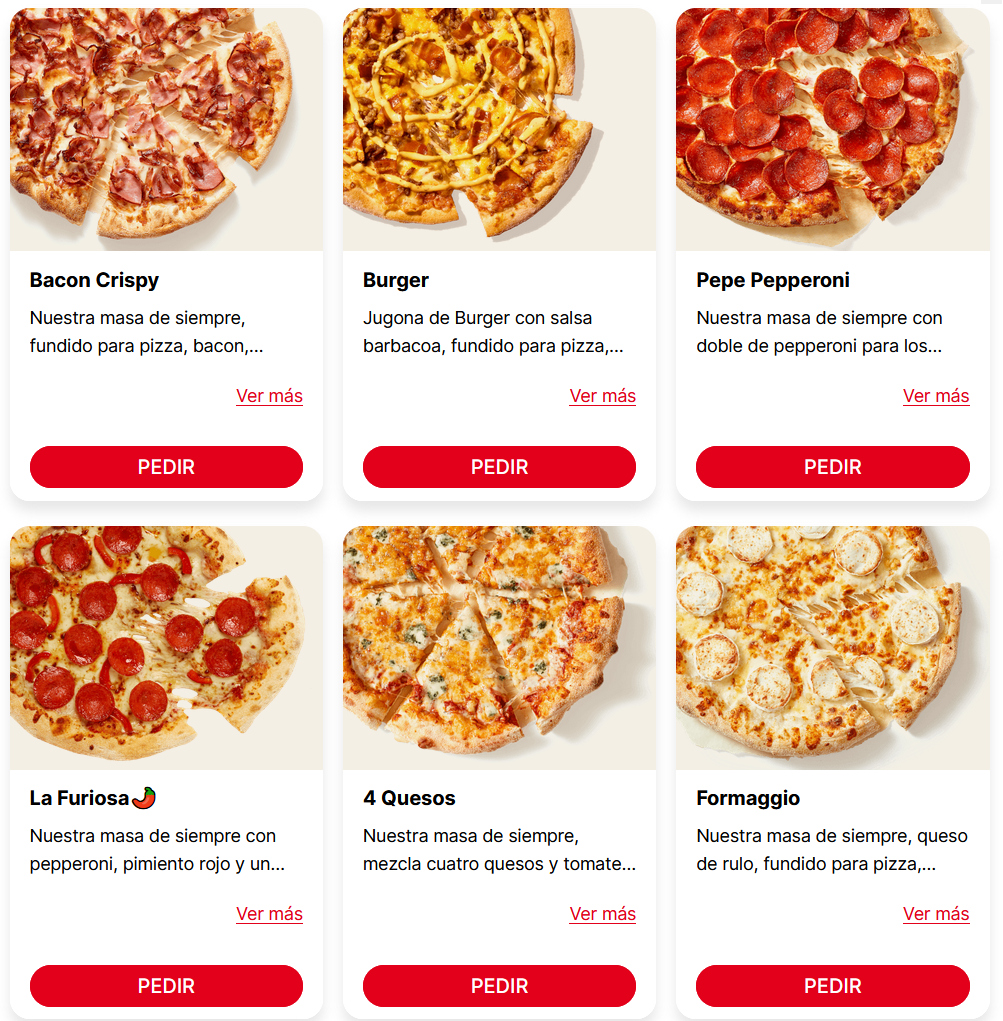Tap PEDIR for the Burger pizza
The width and height of the screenshot is (1003, 1021).
[x=499, y=467]
